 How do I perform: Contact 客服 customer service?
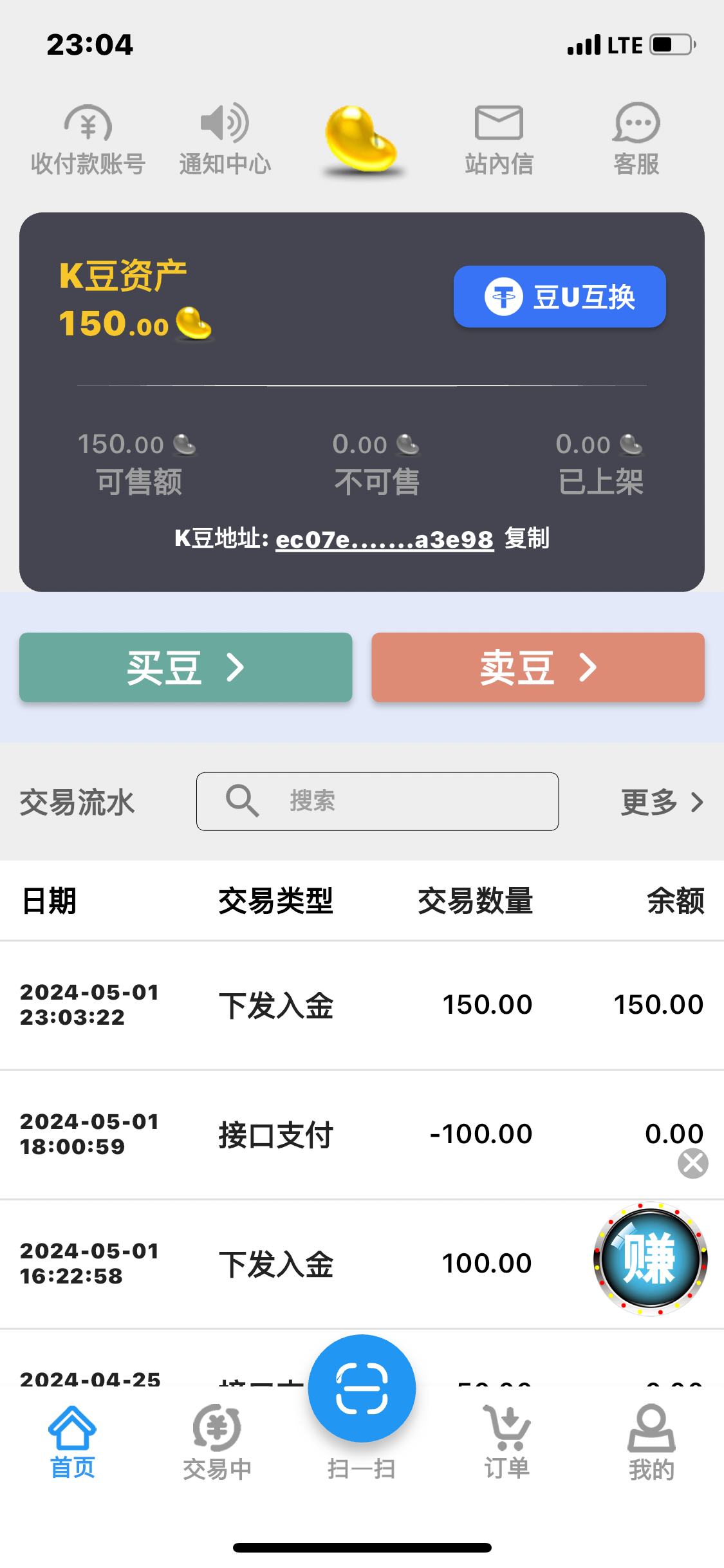(636, 140)
